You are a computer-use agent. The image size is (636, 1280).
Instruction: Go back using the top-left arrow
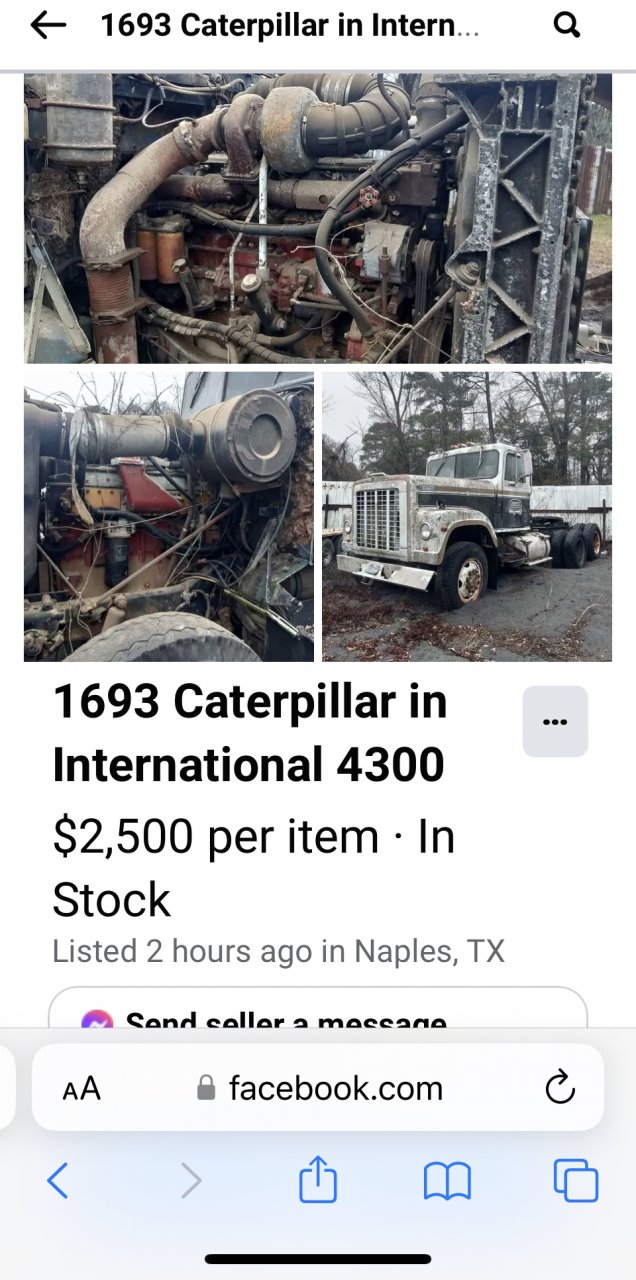tap(48, 26)
